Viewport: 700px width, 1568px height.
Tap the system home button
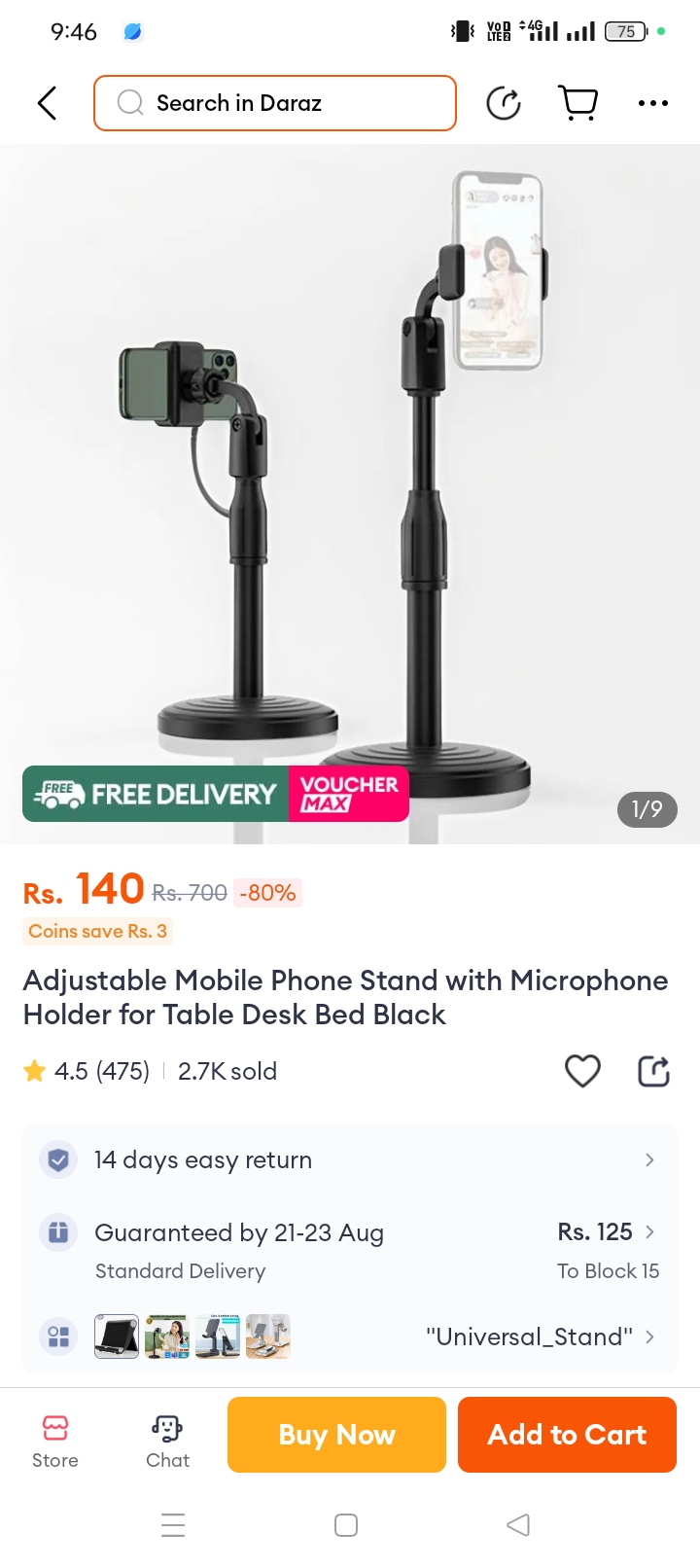[346, 1524]
